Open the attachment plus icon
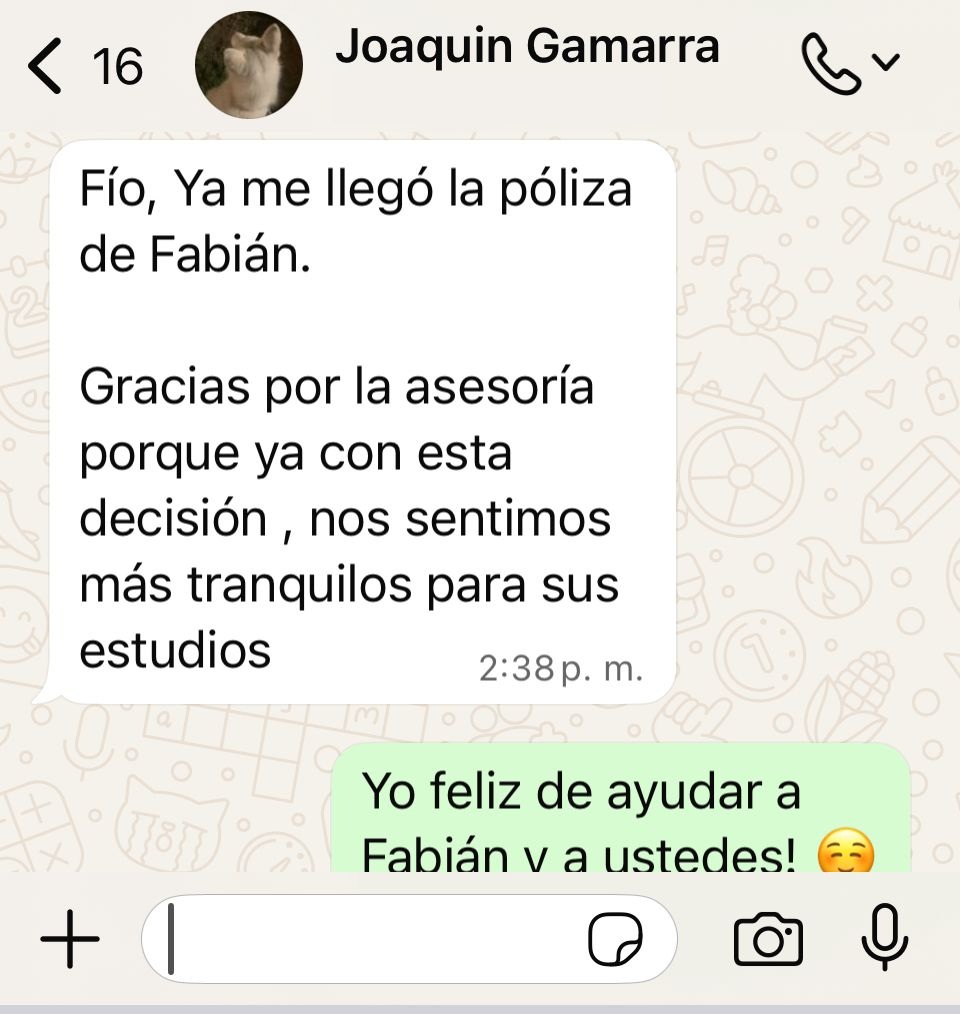Screen dimensions: 960x1014 [66, 938]
